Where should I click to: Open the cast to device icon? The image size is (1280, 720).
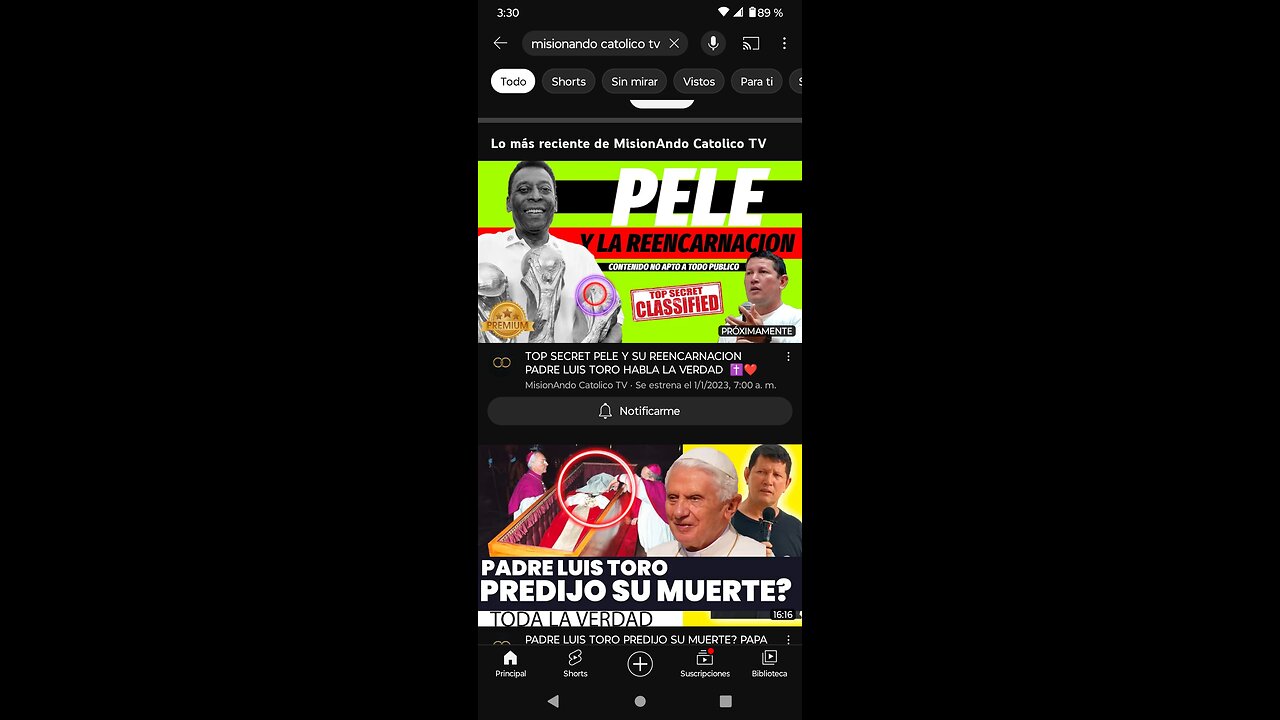point(750,43)
